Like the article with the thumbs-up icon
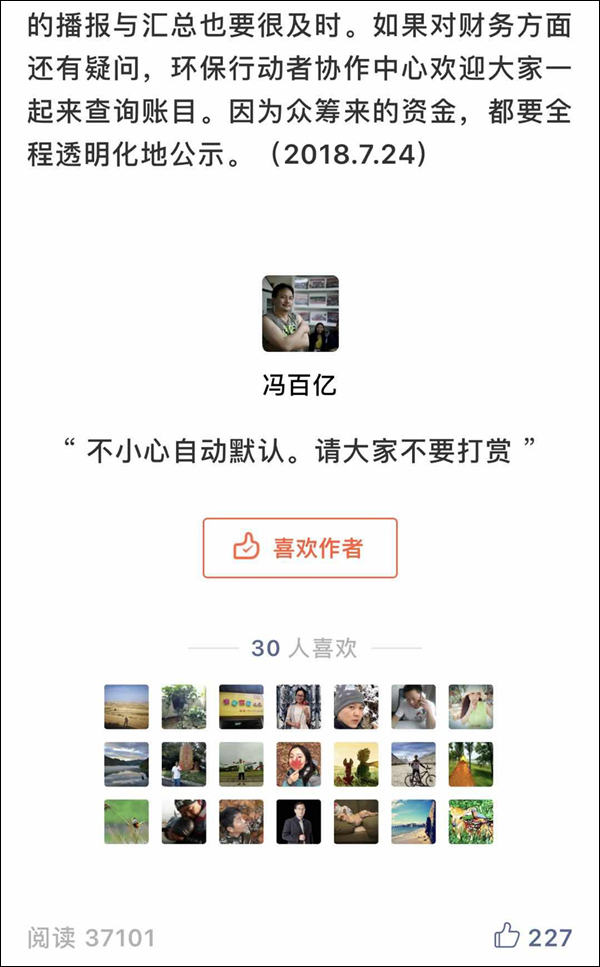 tap(507, 936)
